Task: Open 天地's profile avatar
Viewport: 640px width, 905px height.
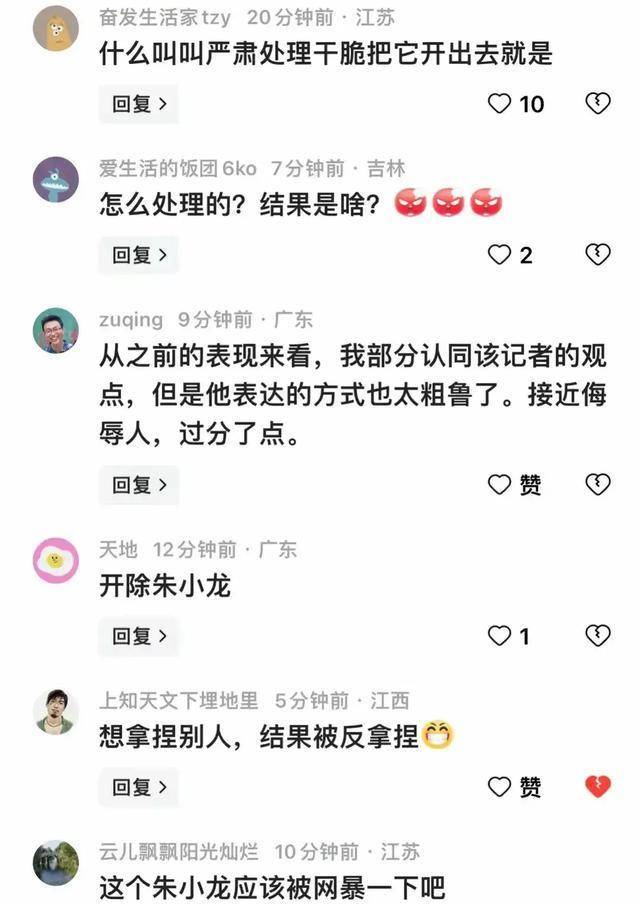Action: [x=55, y=560]
